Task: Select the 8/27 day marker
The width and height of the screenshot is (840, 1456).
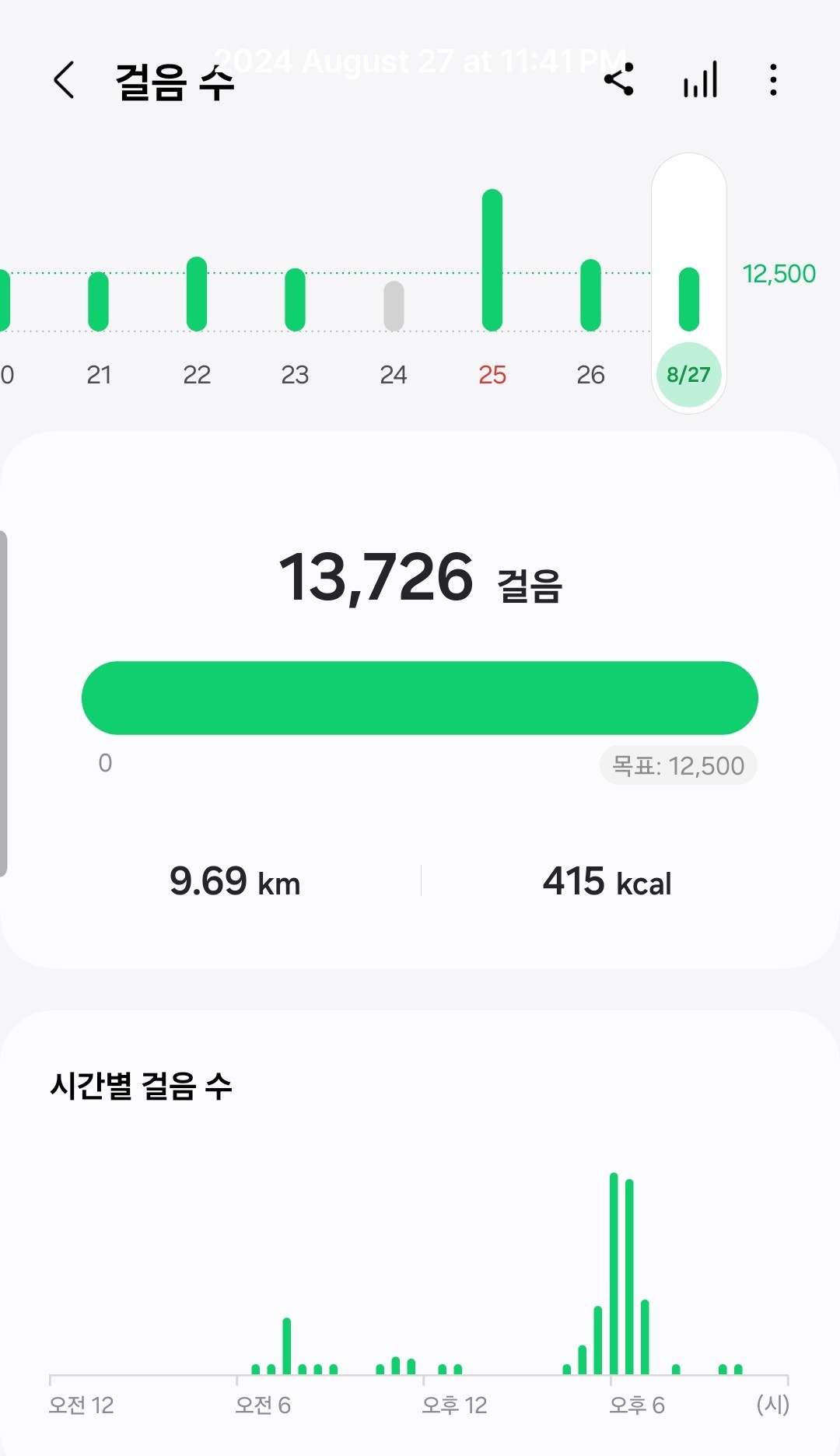Action: pos(688,374)
